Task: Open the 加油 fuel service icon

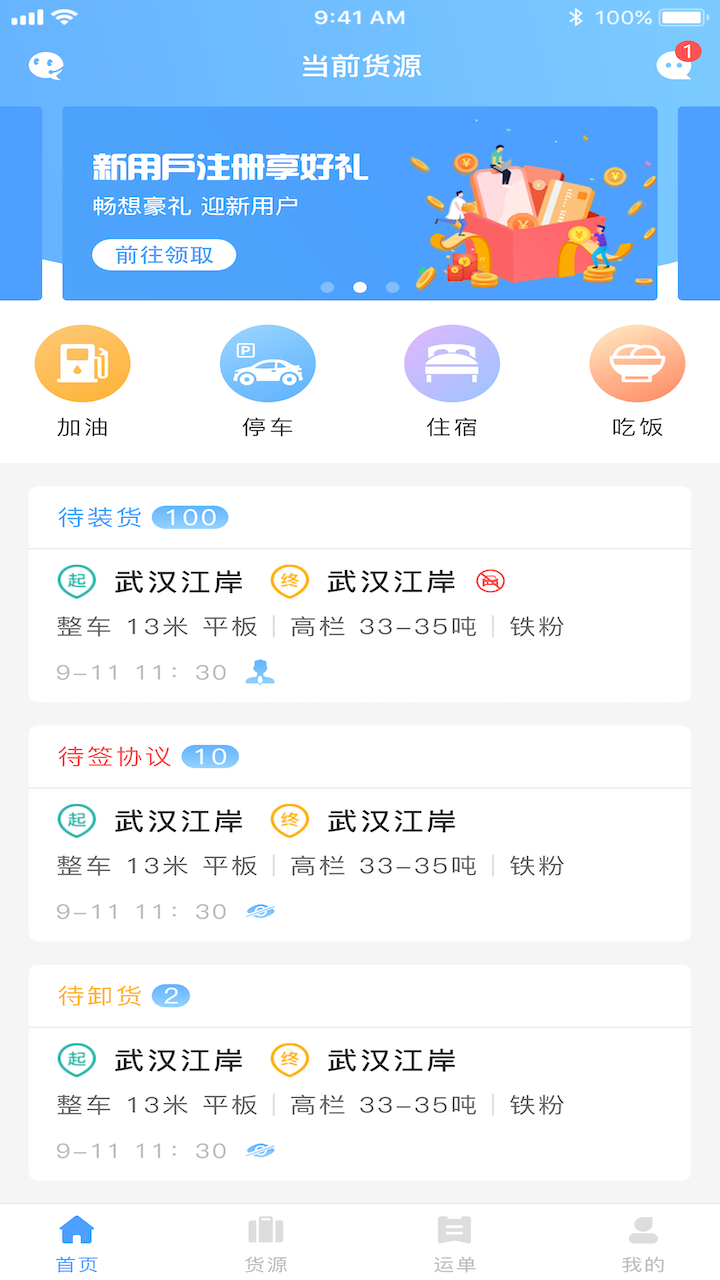Action: click(x=83, y=363)
